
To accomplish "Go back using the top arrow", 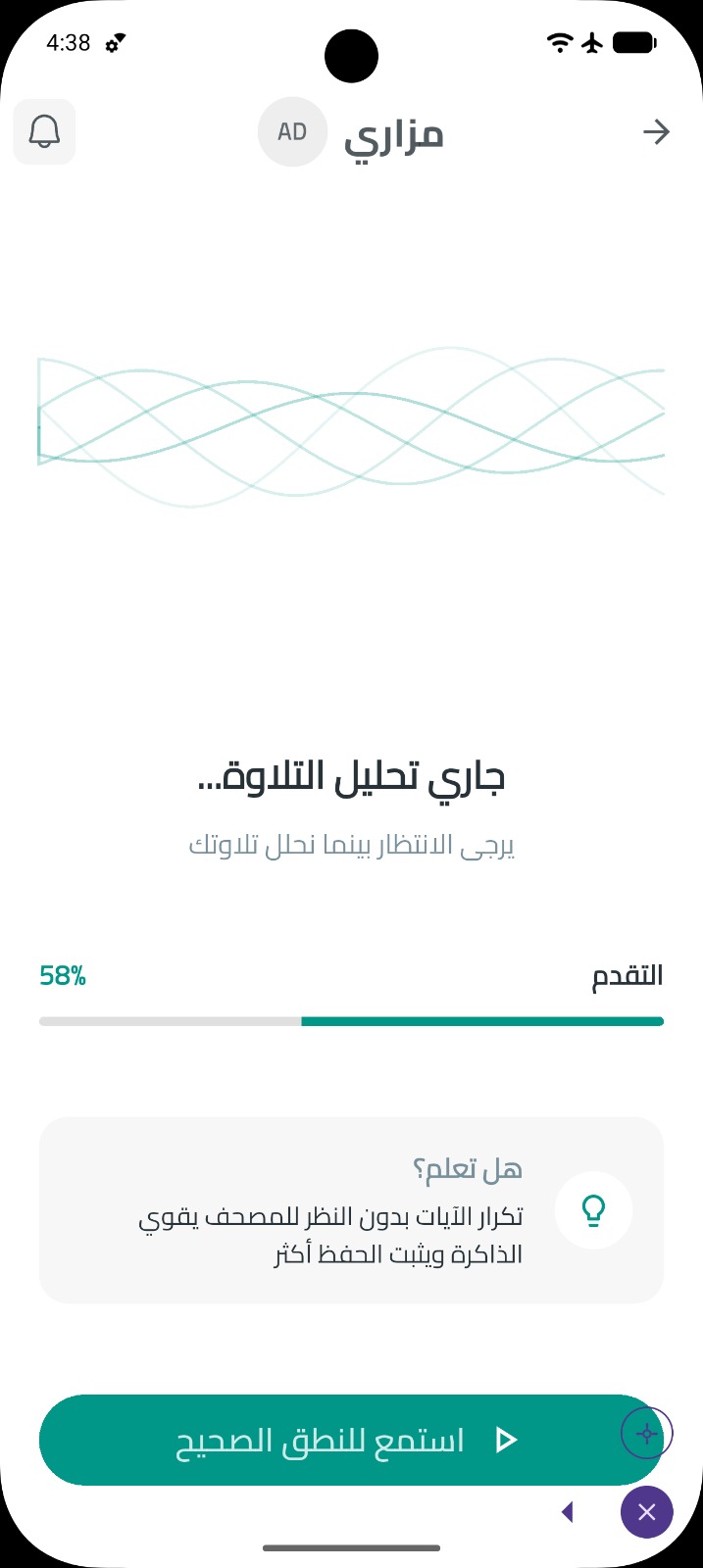I will coord(656,131).
